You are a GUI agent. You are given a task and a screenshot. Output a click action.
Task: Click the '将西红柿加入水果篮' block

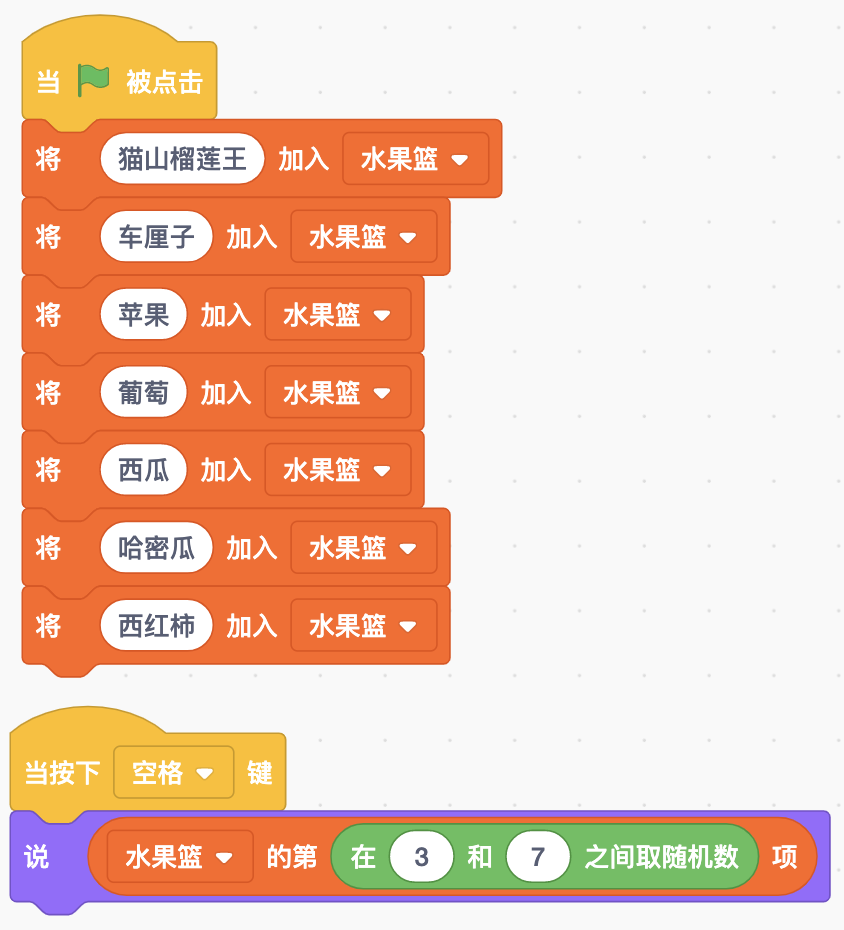(x=48, y=625)
